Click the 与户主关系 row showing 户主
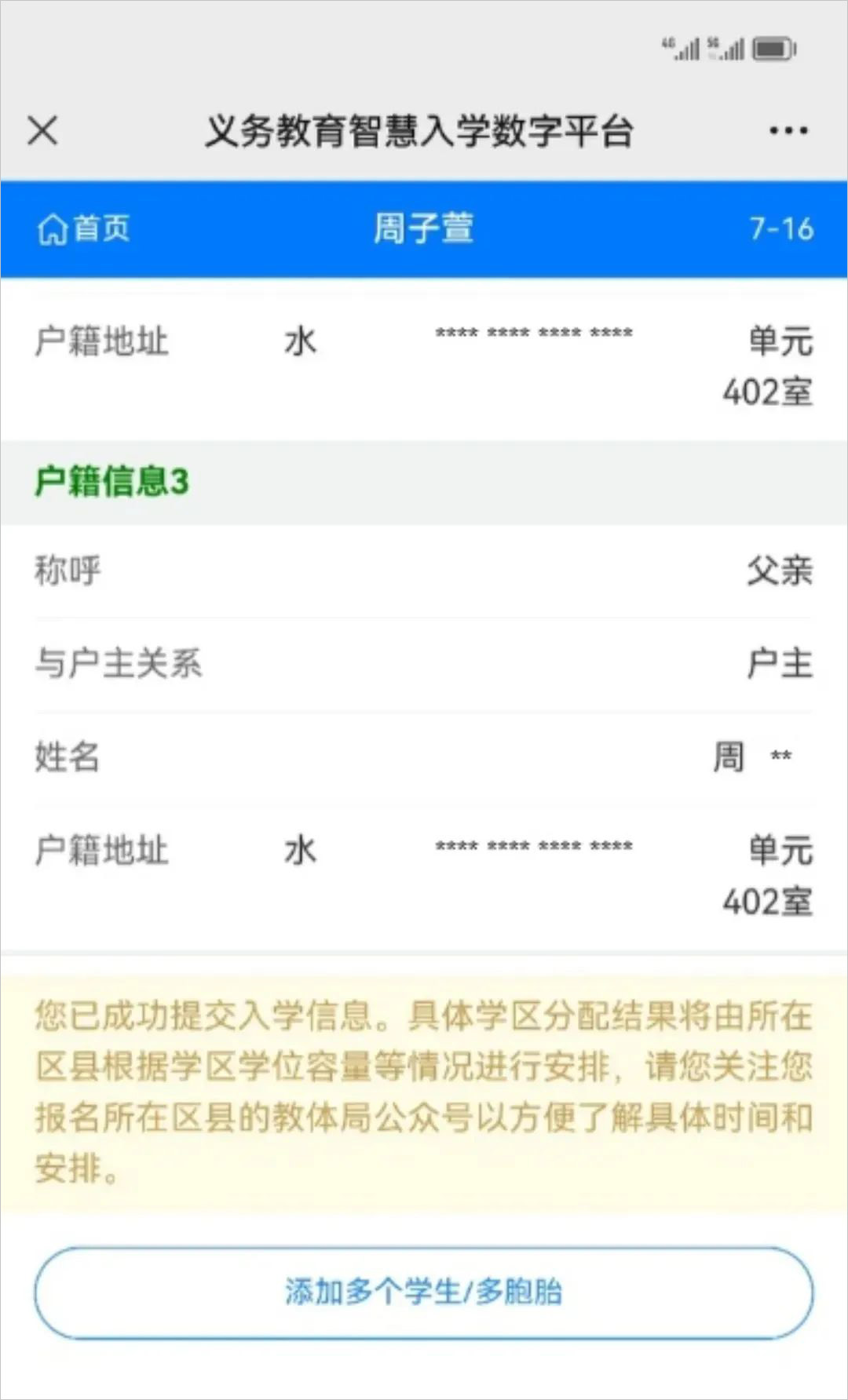This screenshot has height=1400, width=848. tap(780, 665)
